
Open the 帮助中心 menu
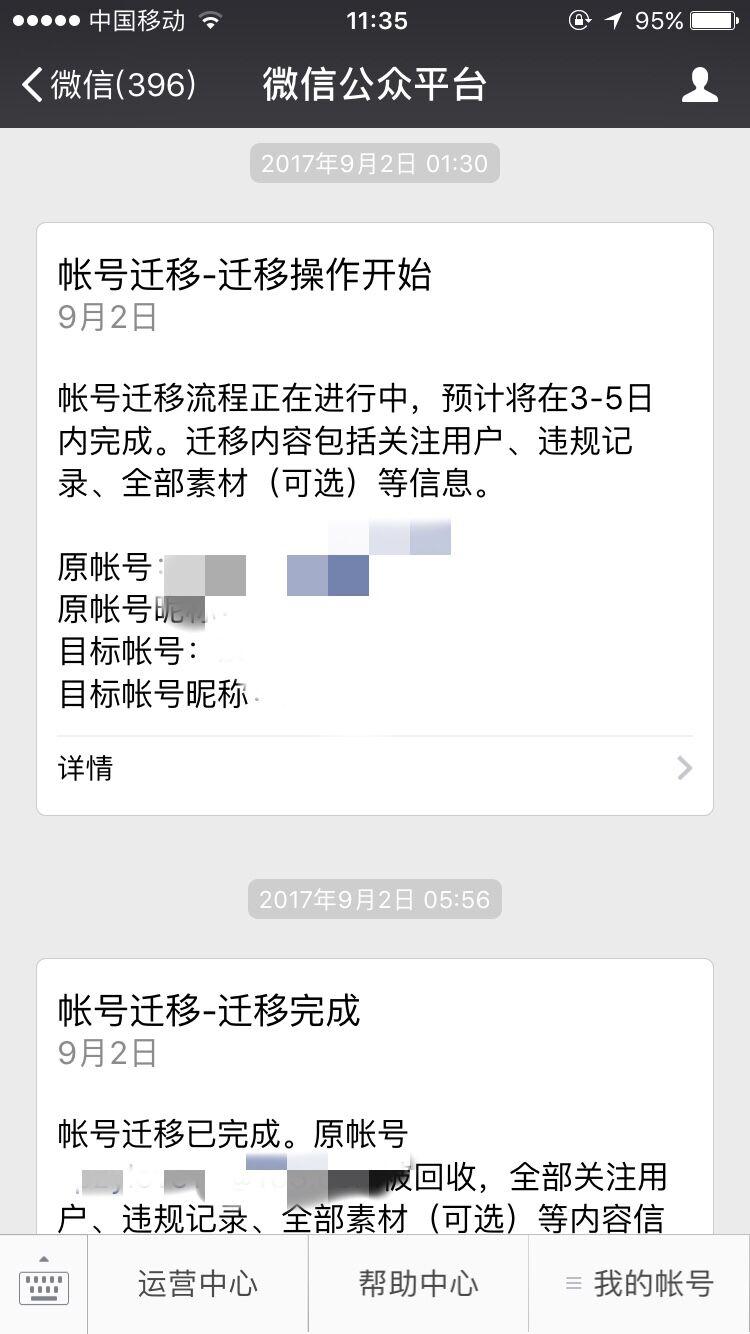418,1284
